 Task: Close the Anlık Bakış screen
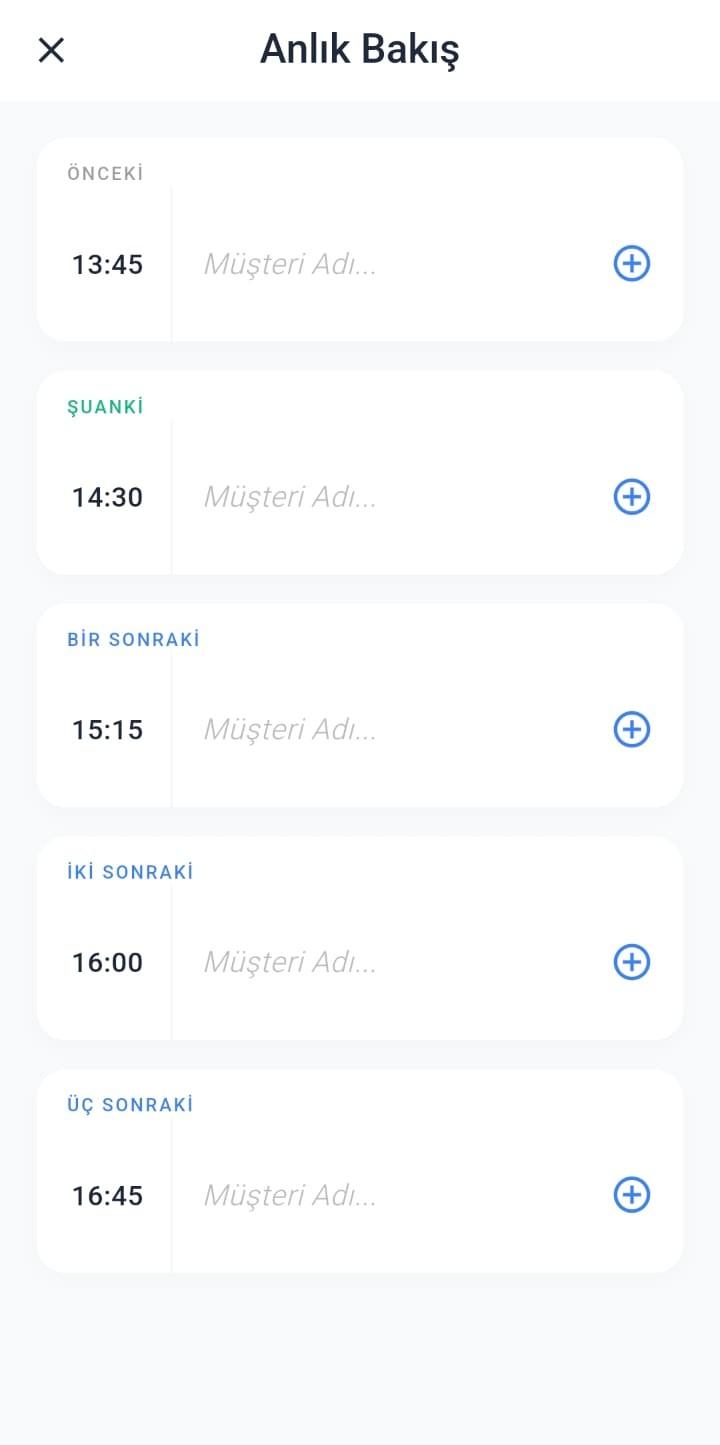click(51, 50)
